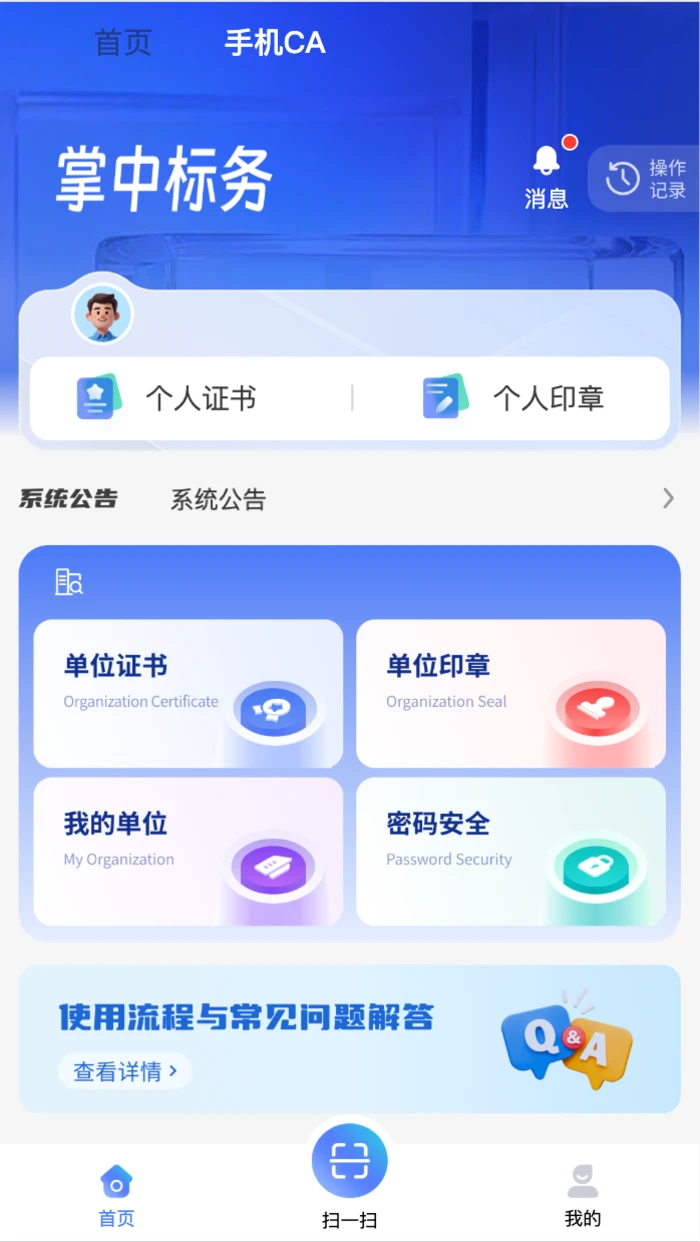
Task: Open 个人印章
Action: (512, 398)
